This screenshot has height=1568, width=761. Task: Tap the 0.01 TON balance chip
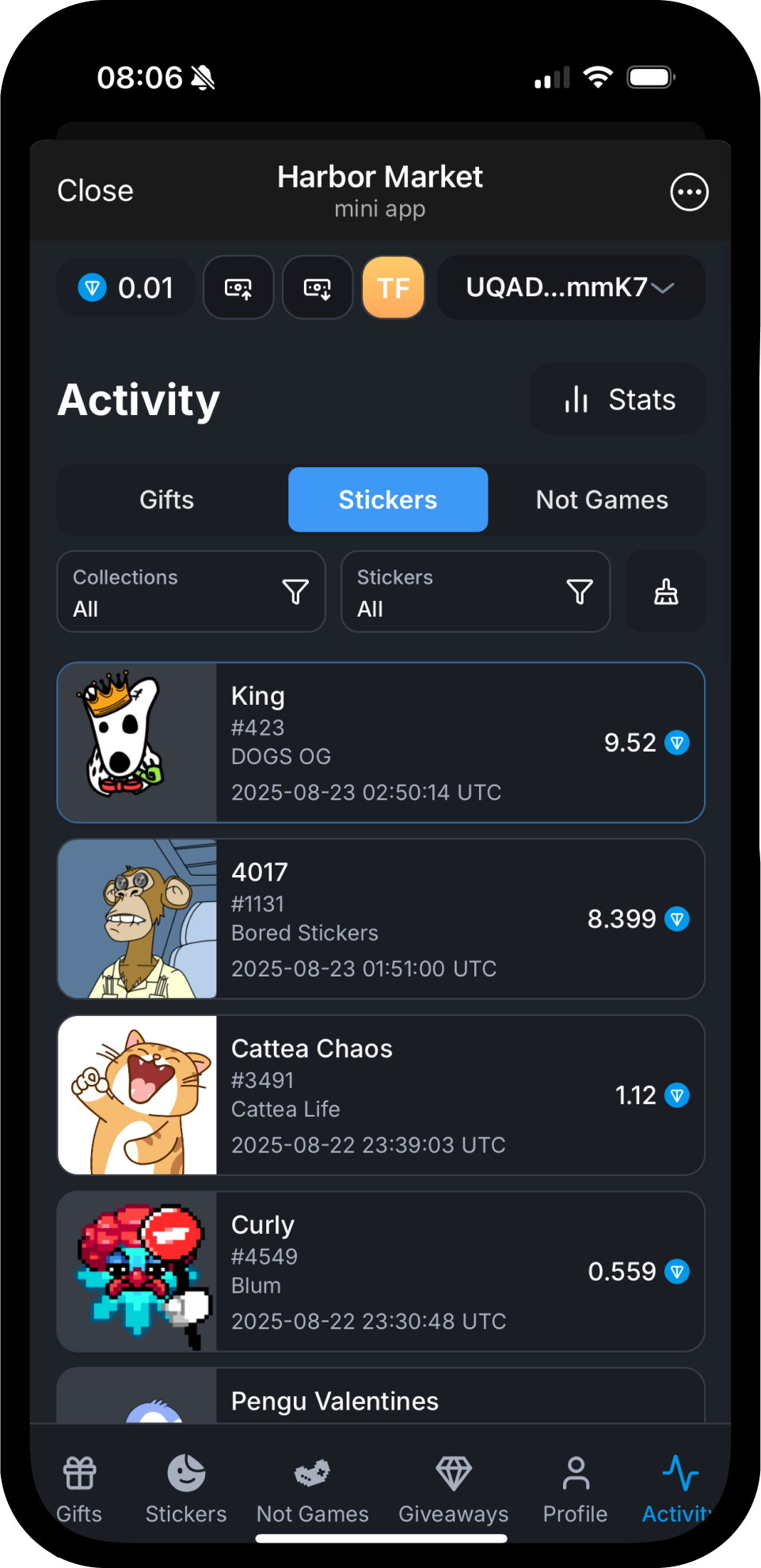coord(126,287)
